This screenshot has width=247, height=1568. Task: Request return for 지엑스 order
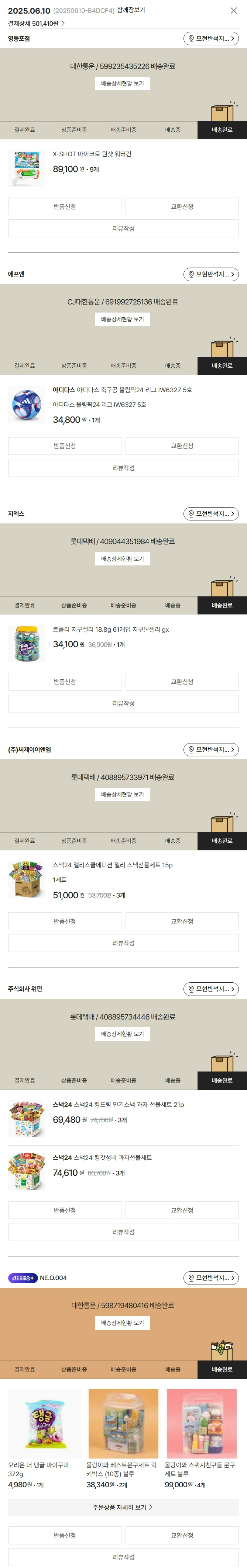tap(65, 682)
